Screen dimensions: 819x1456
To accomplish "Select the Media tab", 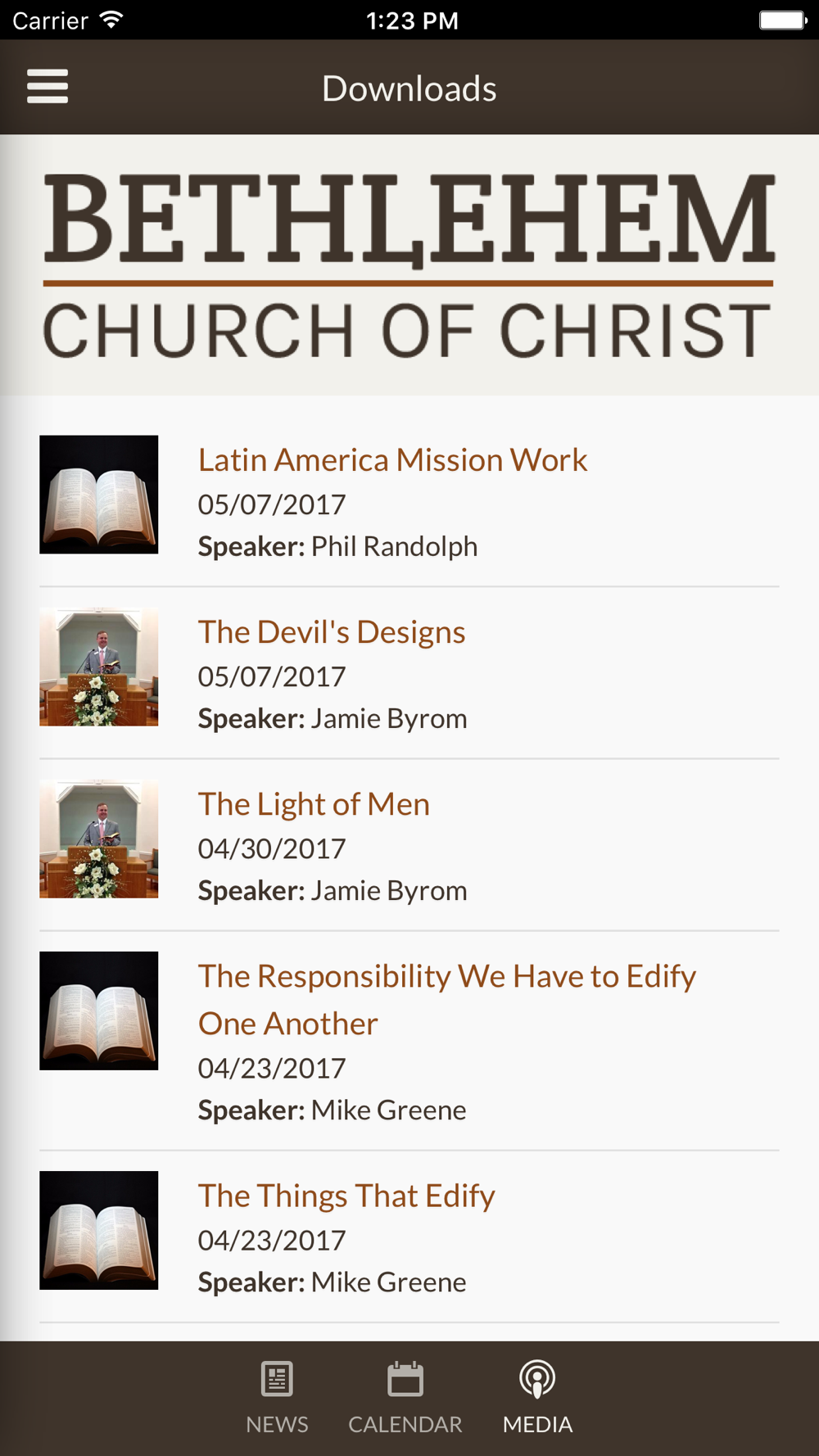I will point(537,1398).
